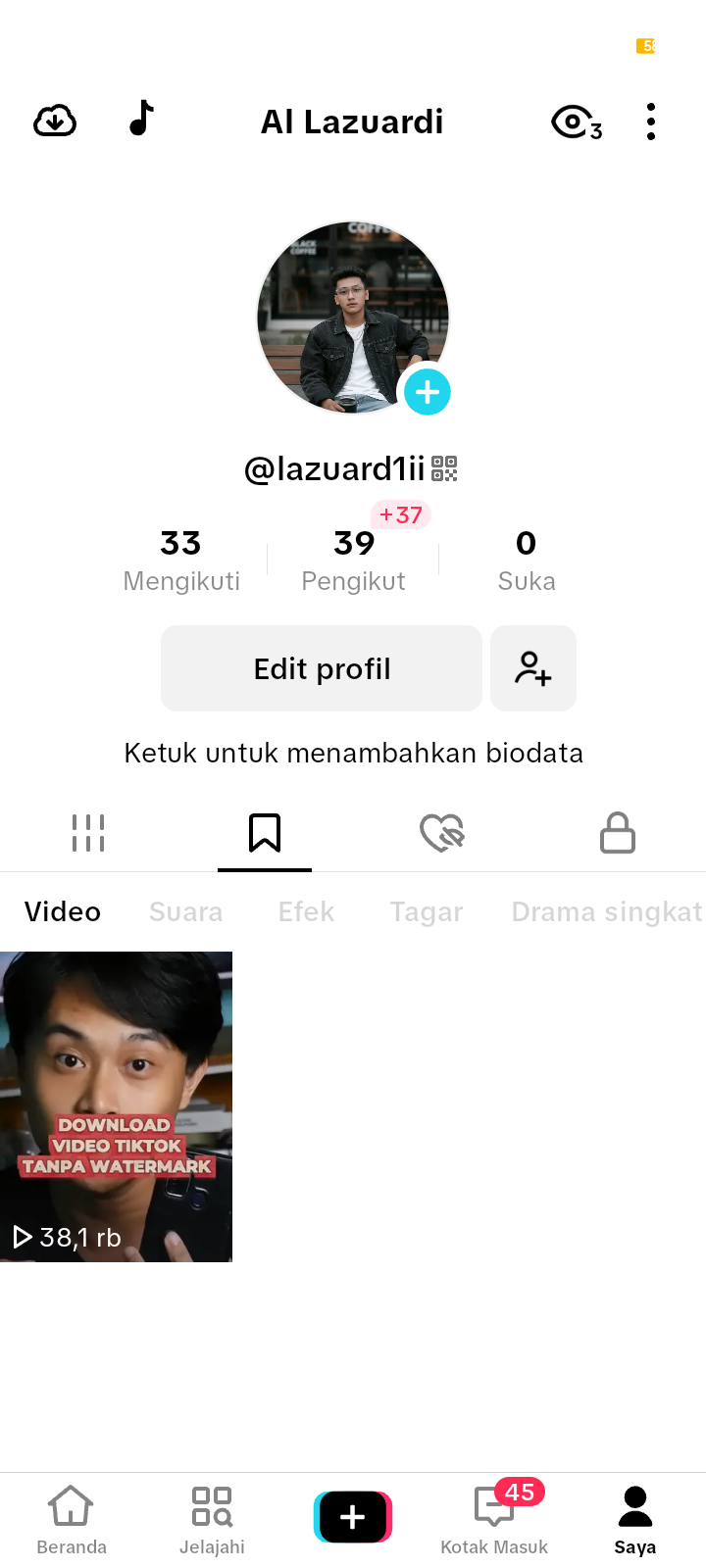The image size is (706, 1568).
Task: Open the saved Download Video TikTok video
Action: pyautogui.click(x=116, y=1106)
